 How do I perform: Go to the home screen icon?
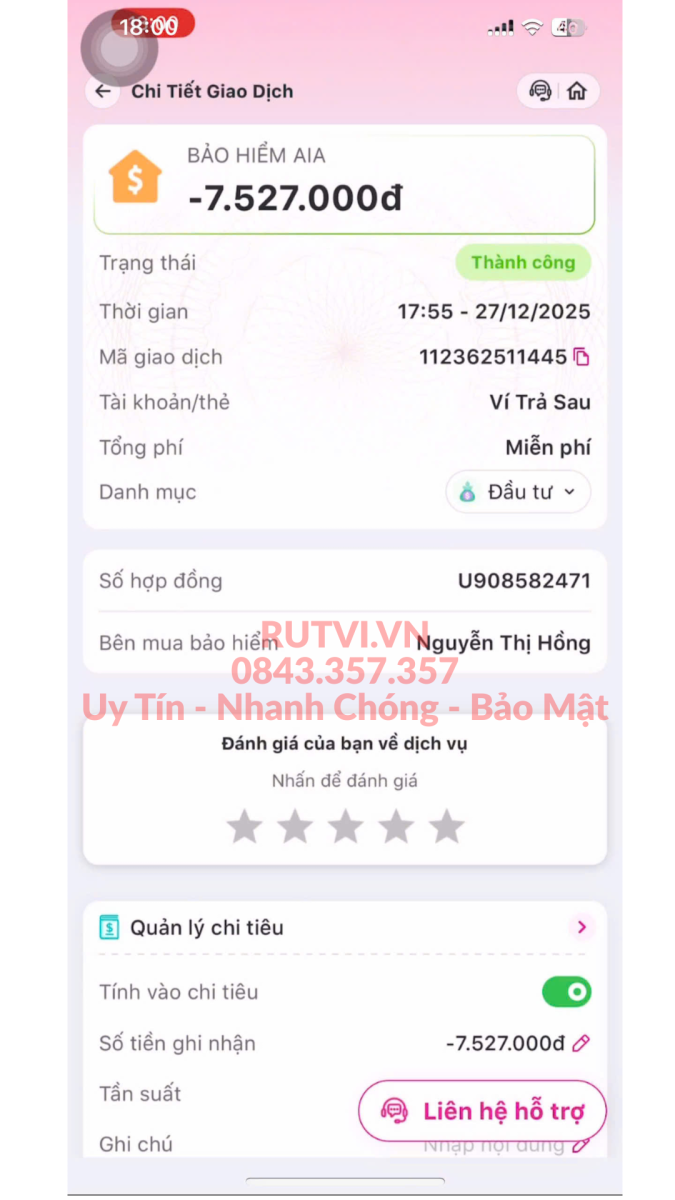tap(577, 91)
